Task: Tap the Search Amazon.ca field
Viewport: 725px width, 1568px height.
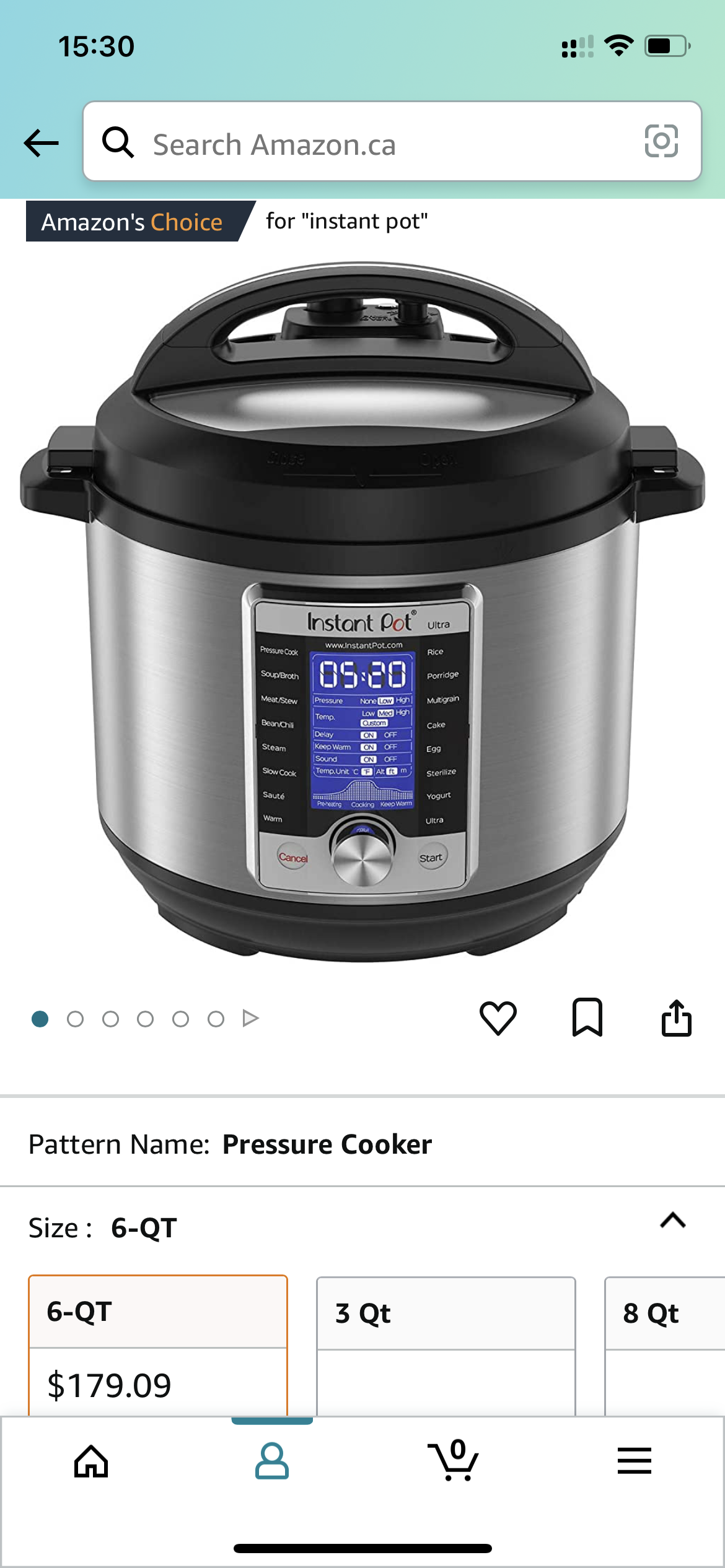Action: 392,142
